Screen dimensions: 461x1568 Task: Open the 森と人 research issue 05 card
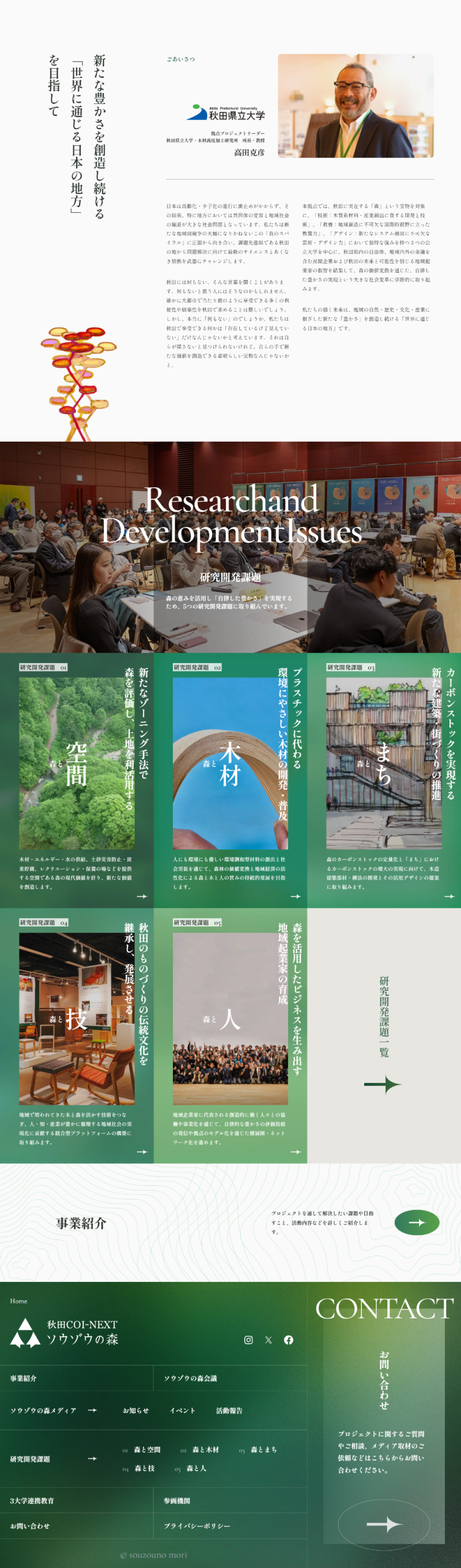coord(230,1035)
